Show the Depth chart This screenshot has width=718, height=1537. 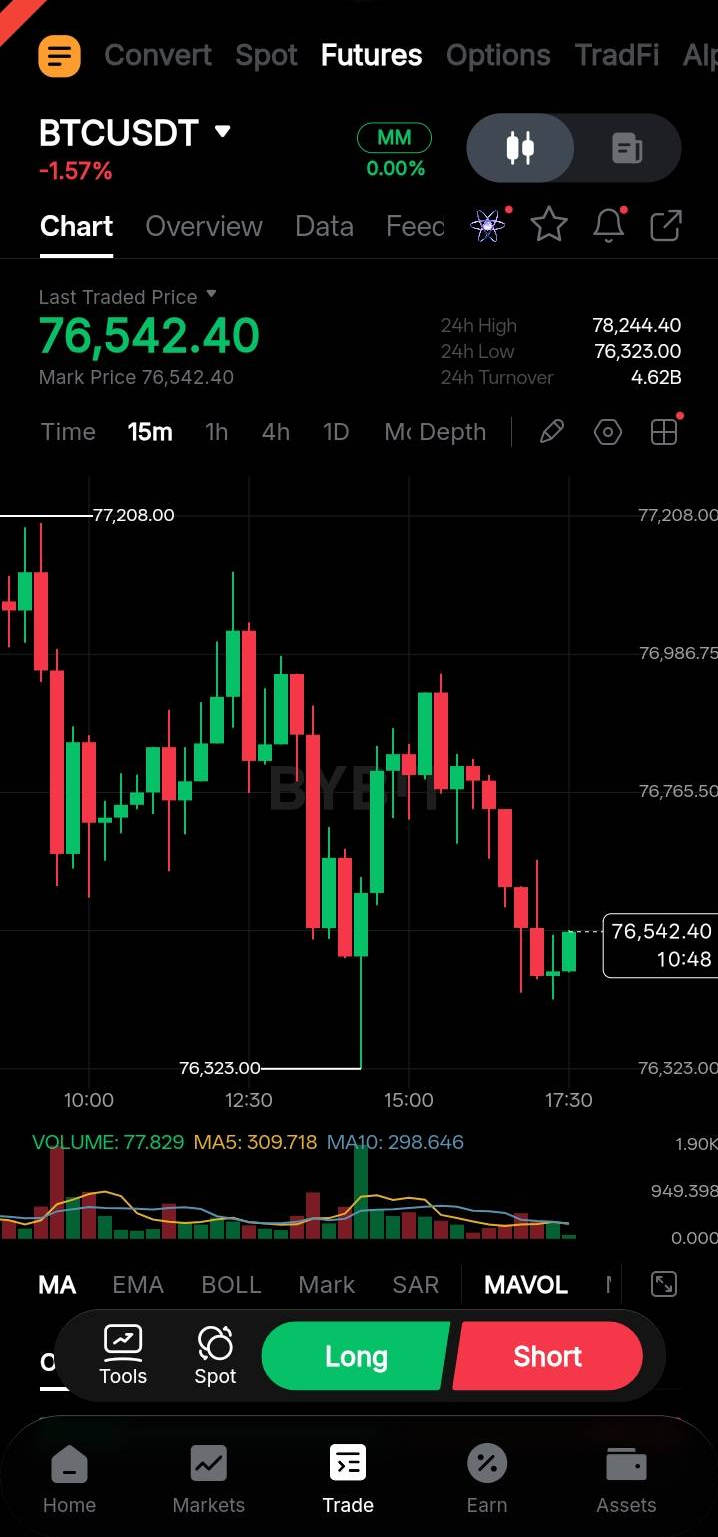453,432
